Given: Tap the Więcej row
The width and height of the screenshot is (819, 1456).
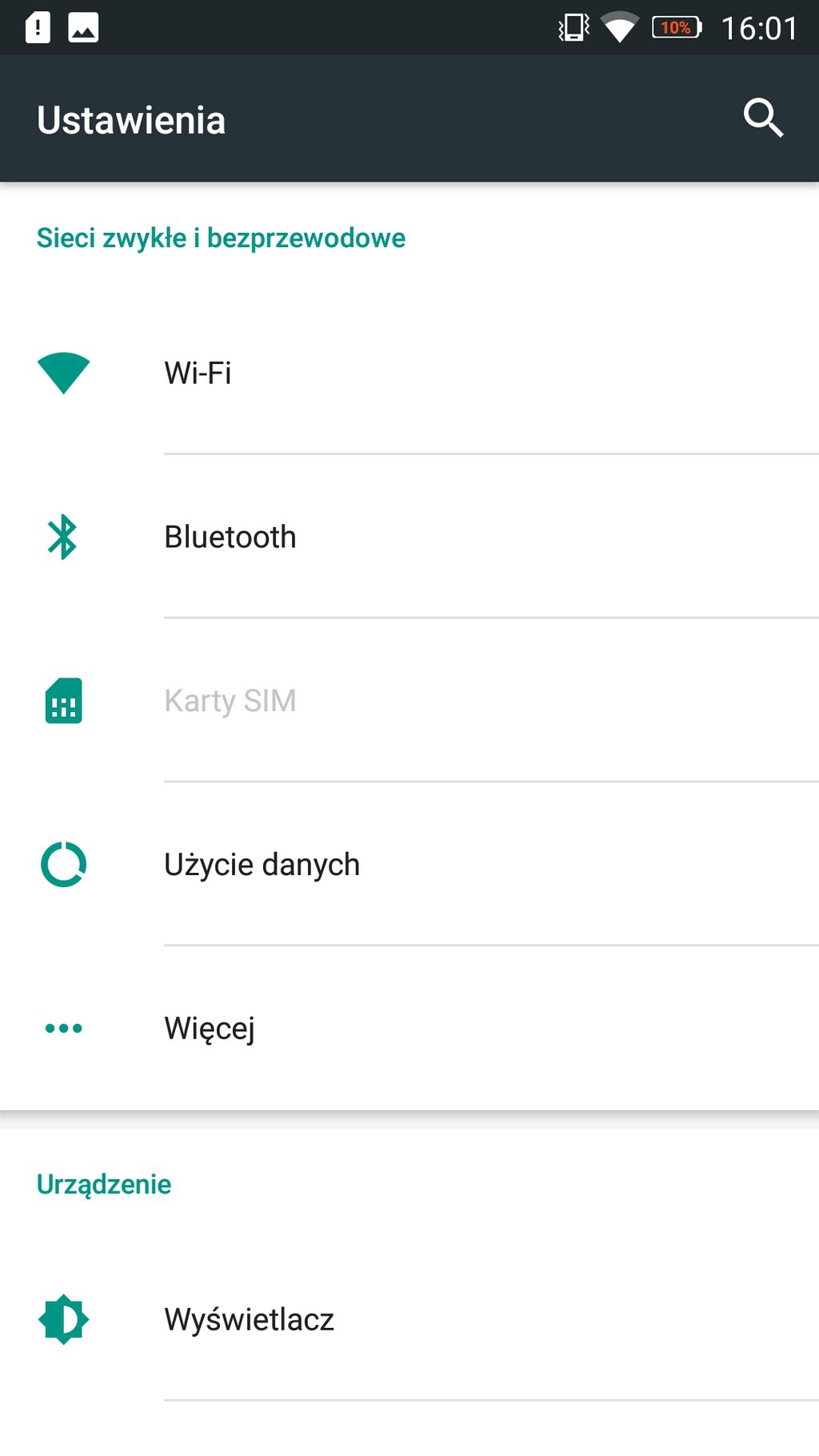Looking at the screenshot, I should tap(409, 1028).
